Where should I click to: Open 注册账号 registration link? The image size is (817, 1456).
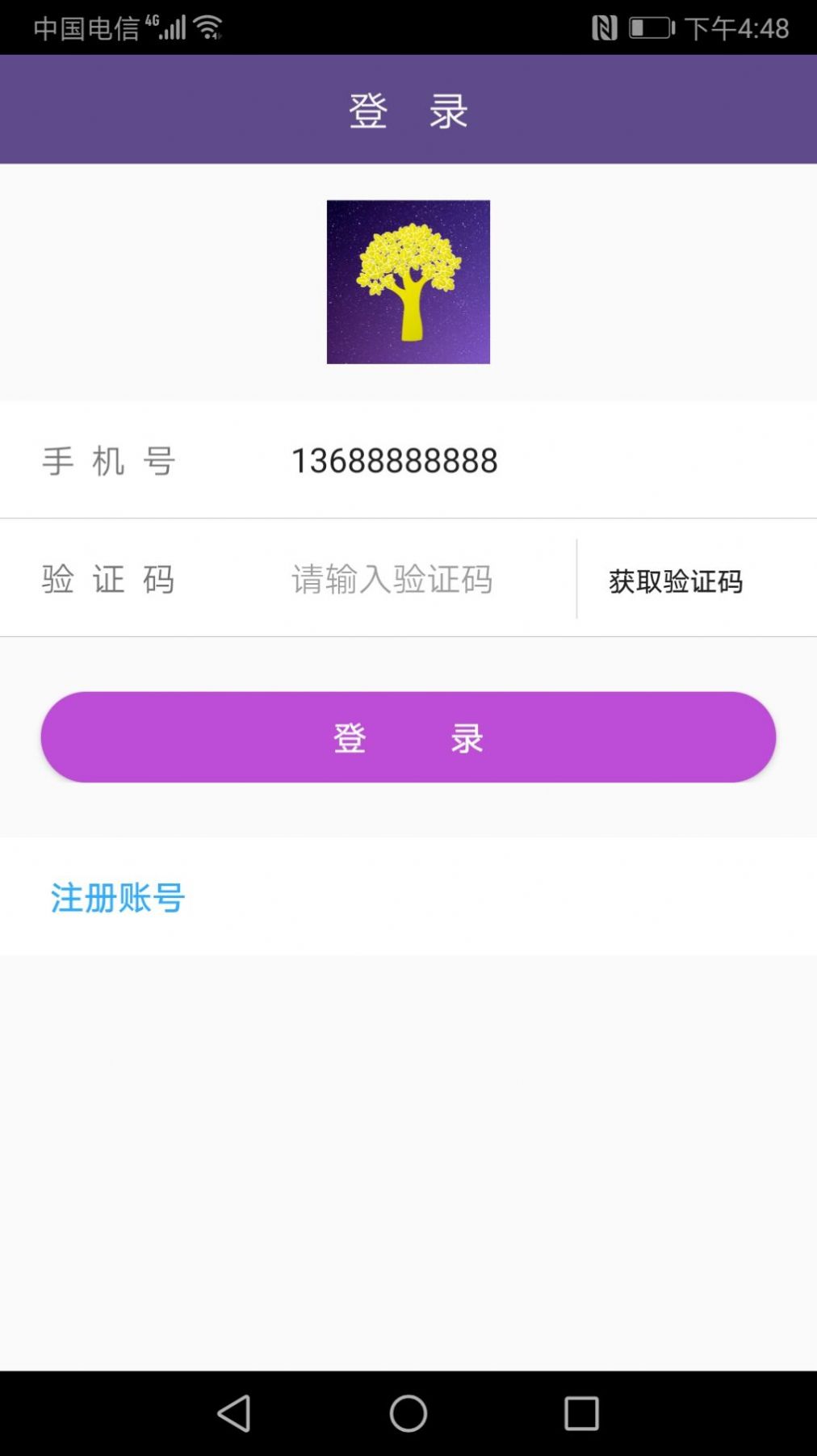pyautogui.click(x=118, y=895)
